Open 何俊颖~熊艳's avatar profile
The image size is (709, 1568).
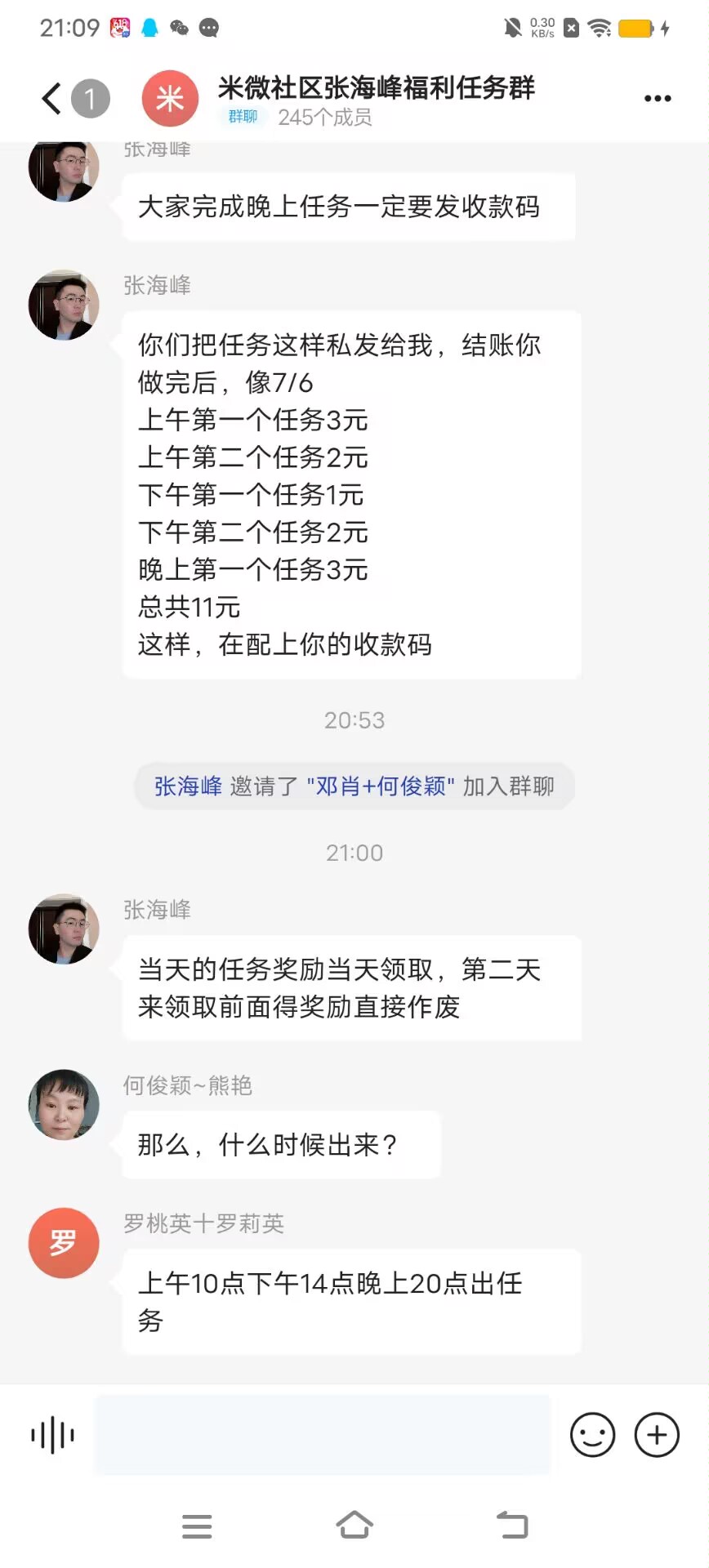click(64, 1104)
